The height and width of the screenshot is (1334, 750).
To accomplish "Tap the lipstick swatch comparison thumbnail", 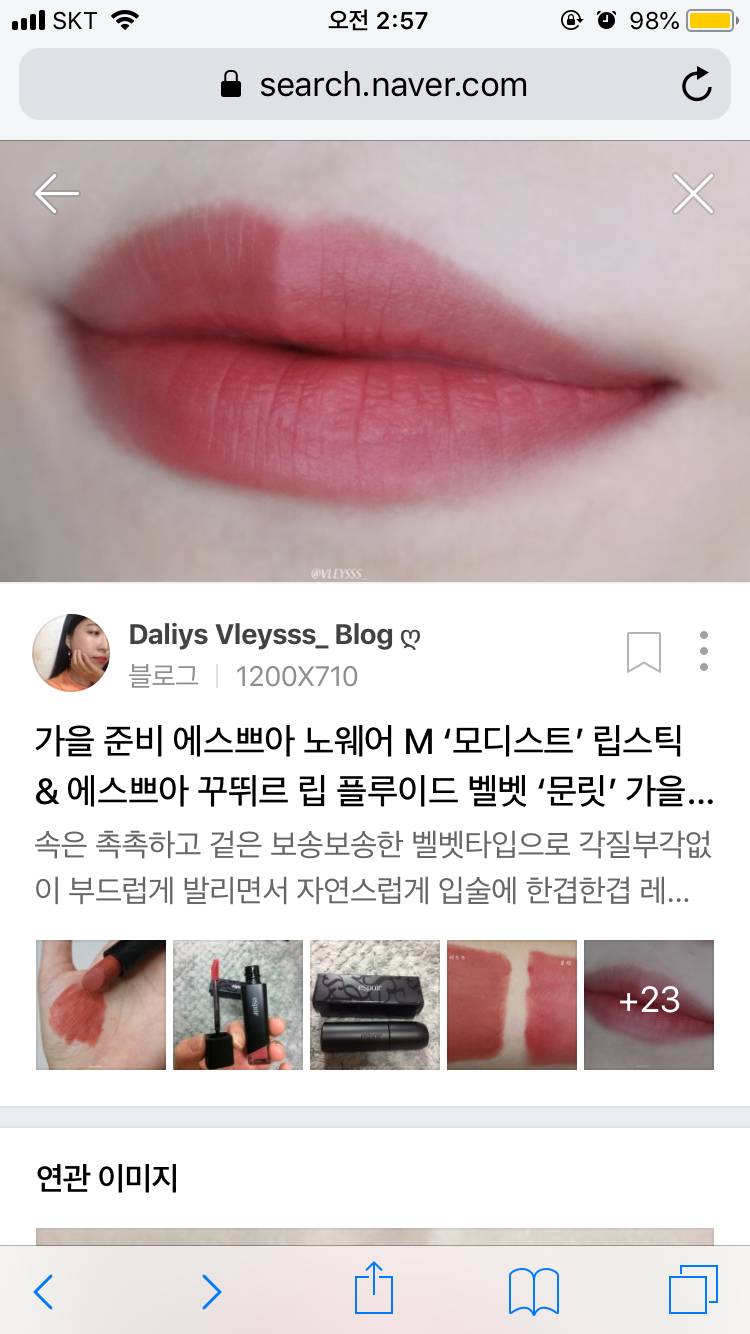I will pyautogui.click(x=511, y=1003).
